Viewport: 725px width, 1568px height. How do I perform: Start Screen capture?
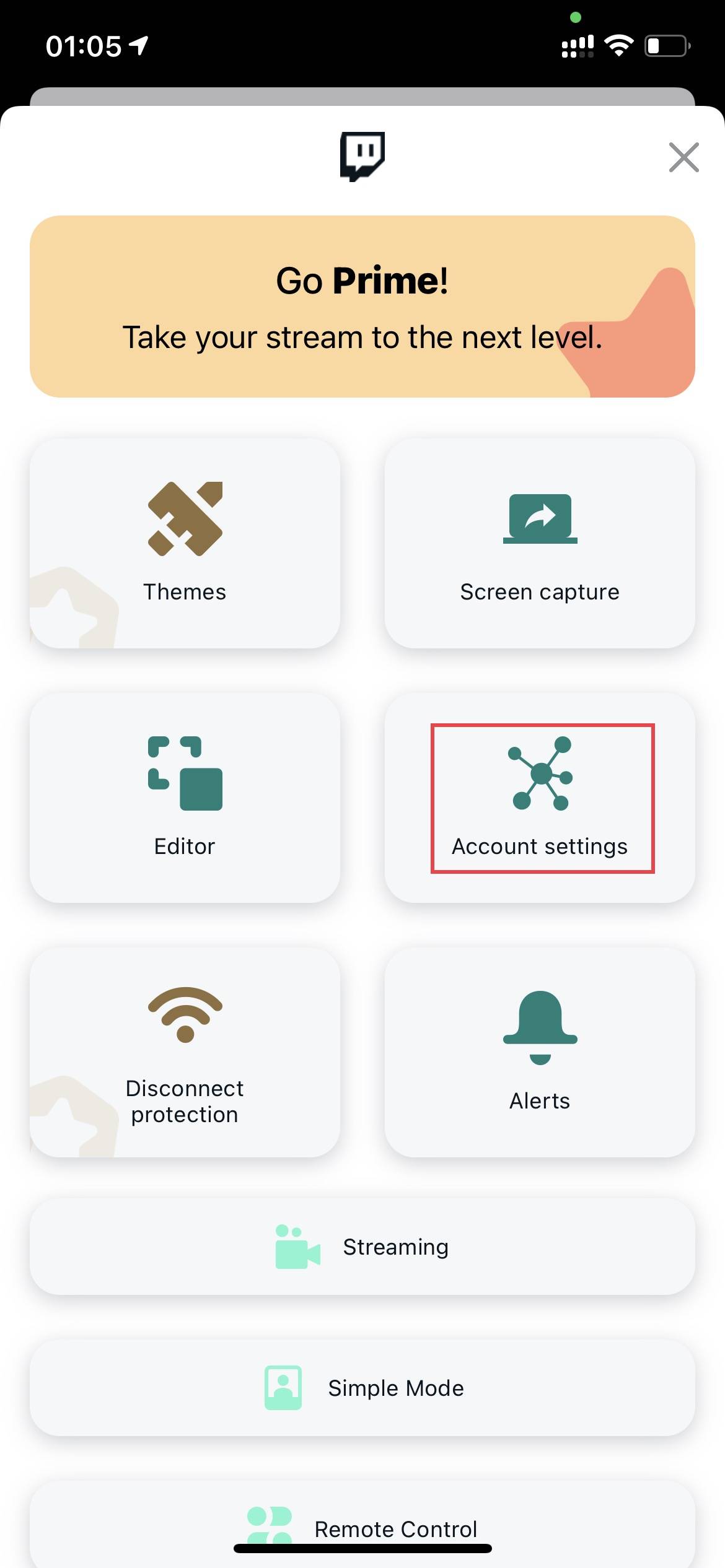tap(539, 543)
